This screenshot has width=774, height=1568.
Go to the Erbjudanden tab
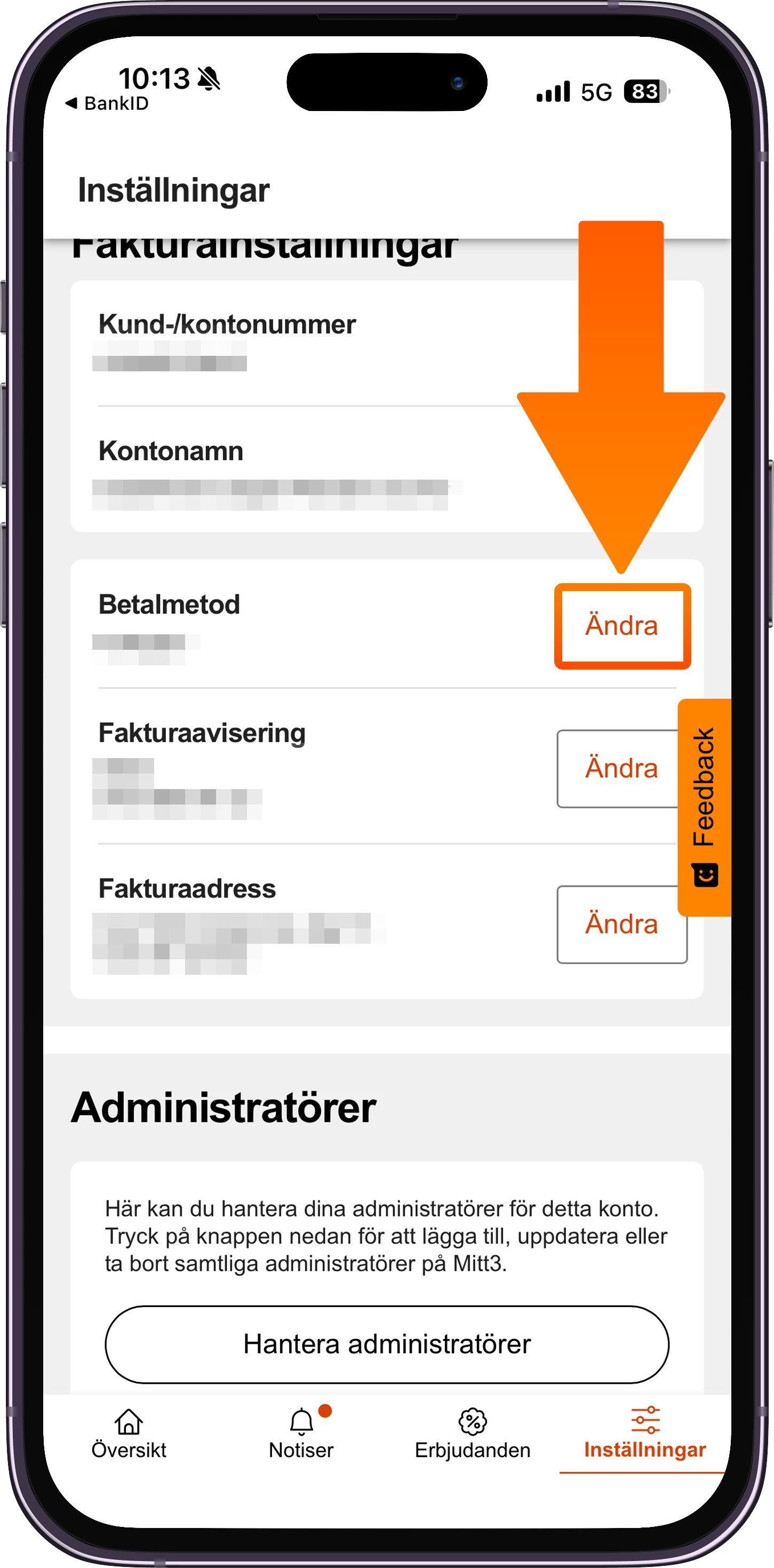(x=473, y=1434)
